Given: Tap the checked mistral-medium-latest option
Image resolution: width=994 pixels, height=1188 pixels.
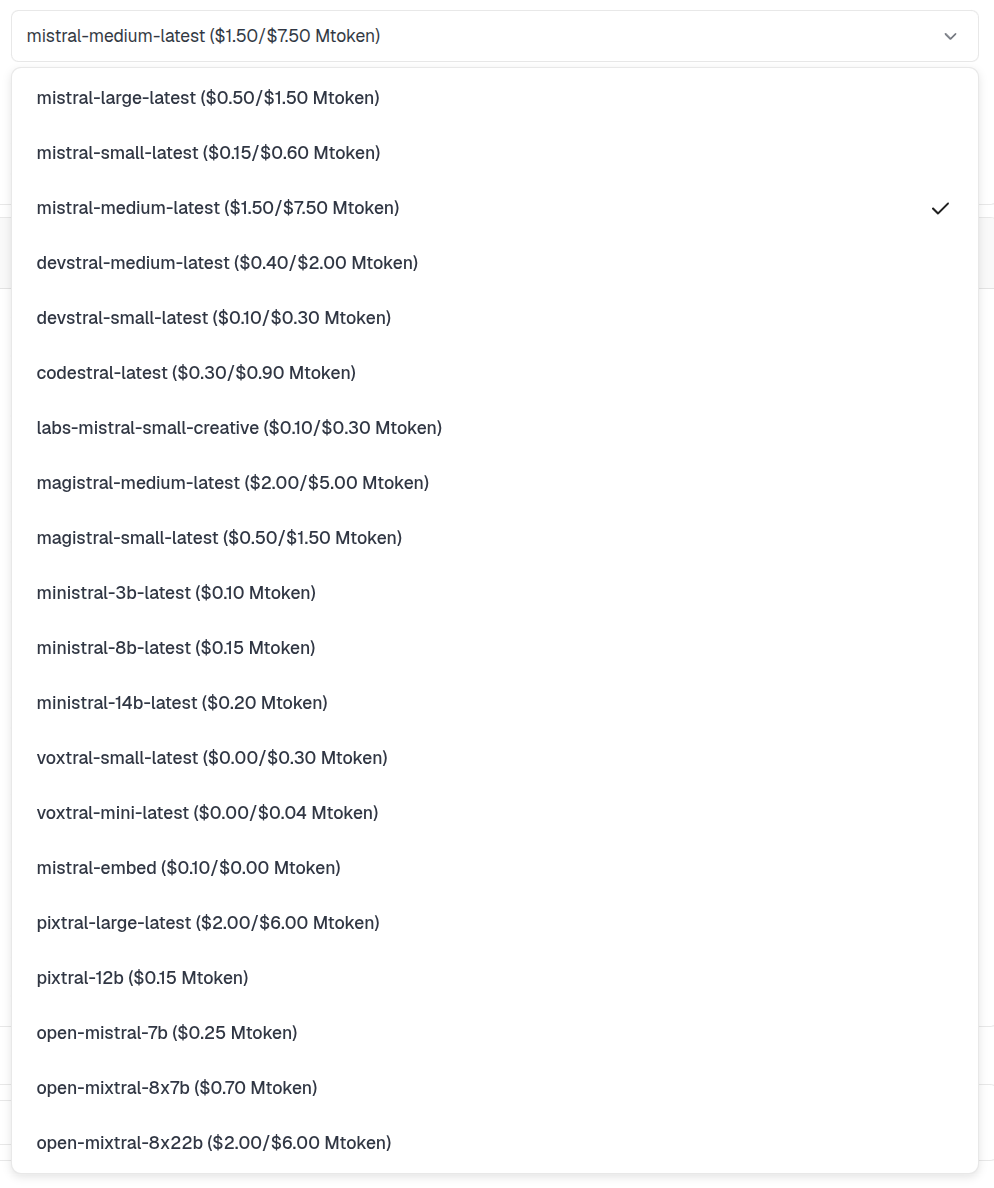Looking at the screenshot, I should (x=494, y=208).
